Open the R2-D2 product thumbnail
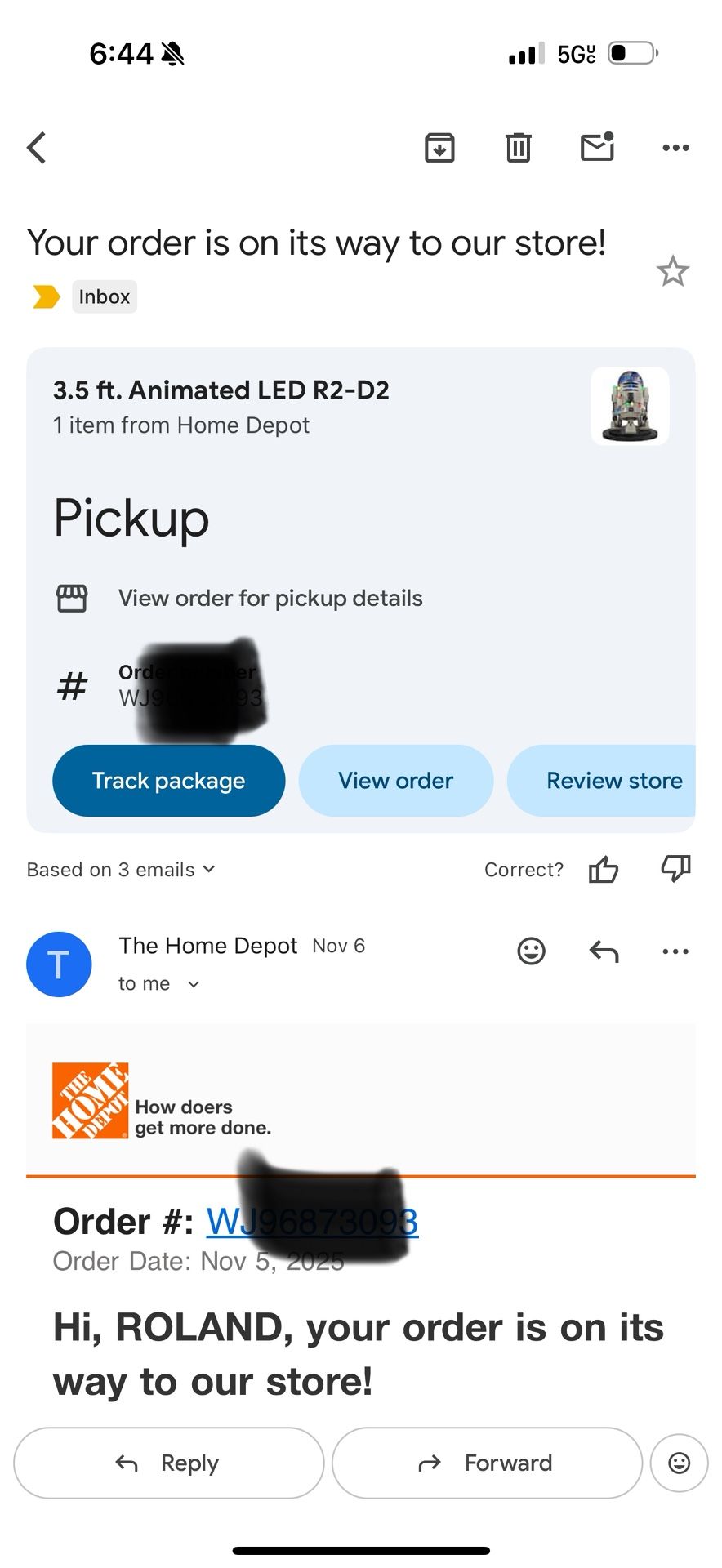 [x=630, y=406]
